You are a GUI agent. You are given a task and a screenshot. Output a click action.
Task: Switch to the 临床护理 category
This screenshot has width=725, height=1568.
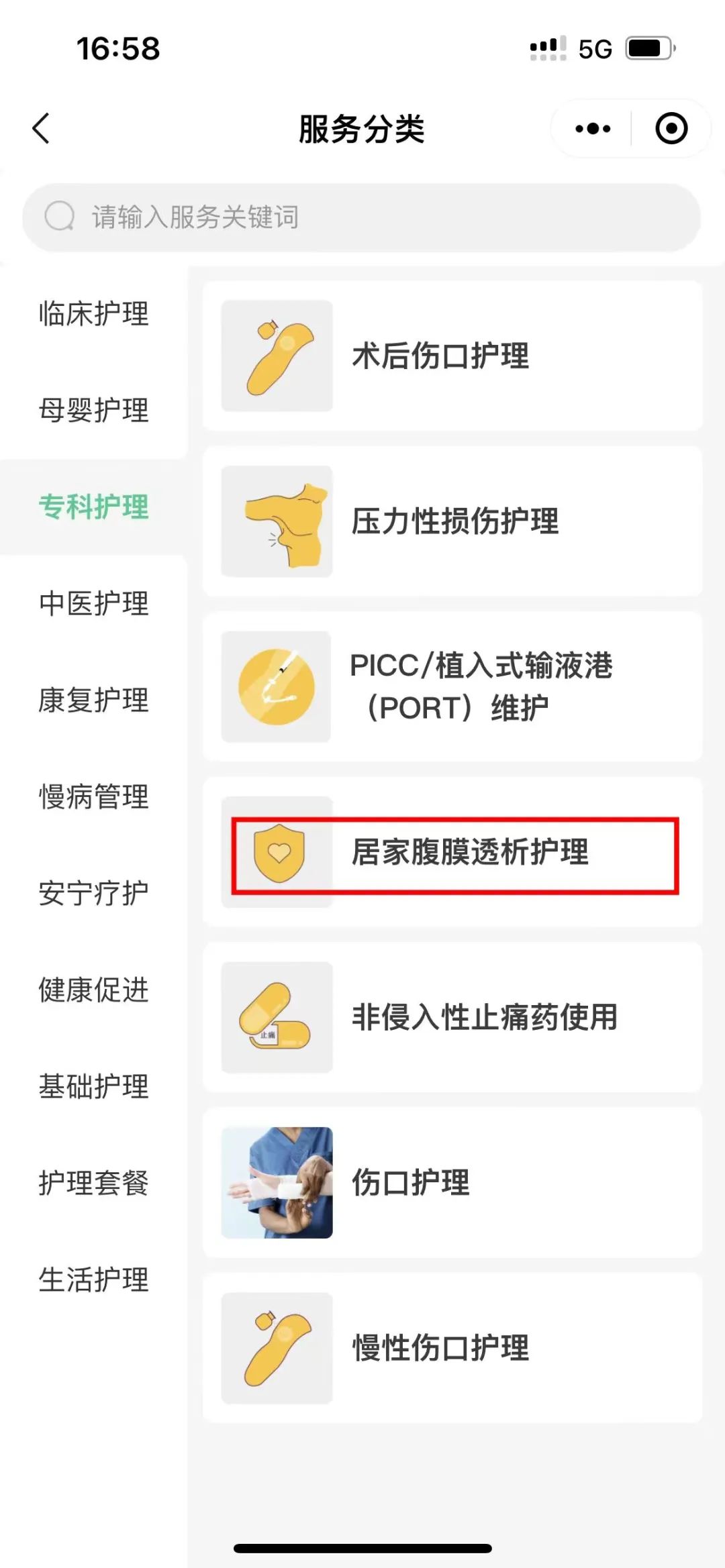93,313
